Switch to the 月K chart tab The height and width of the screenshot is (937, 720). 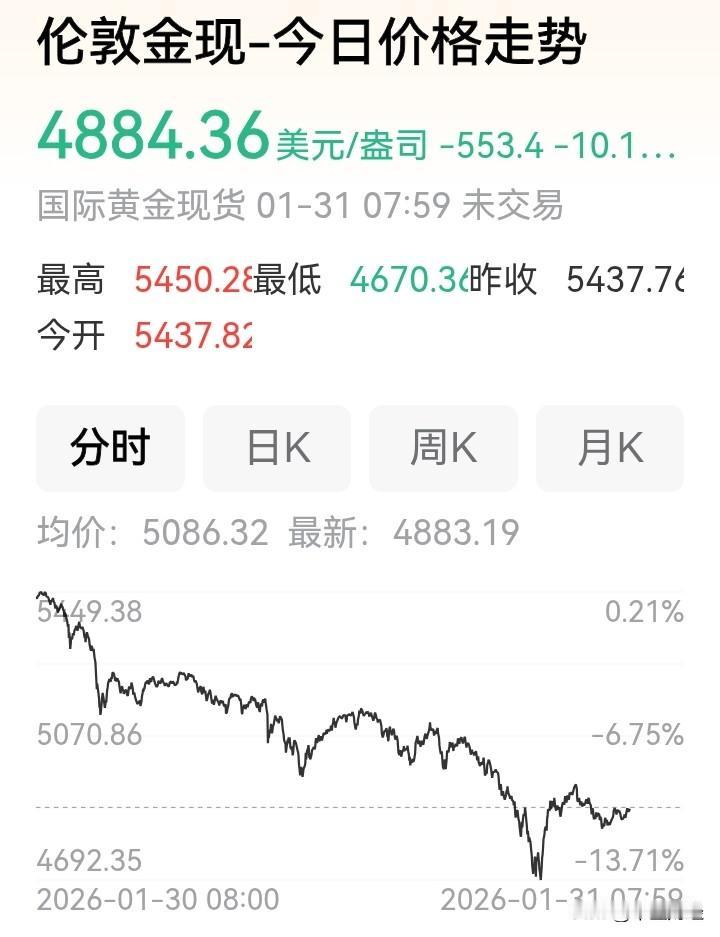coord(610,448)
